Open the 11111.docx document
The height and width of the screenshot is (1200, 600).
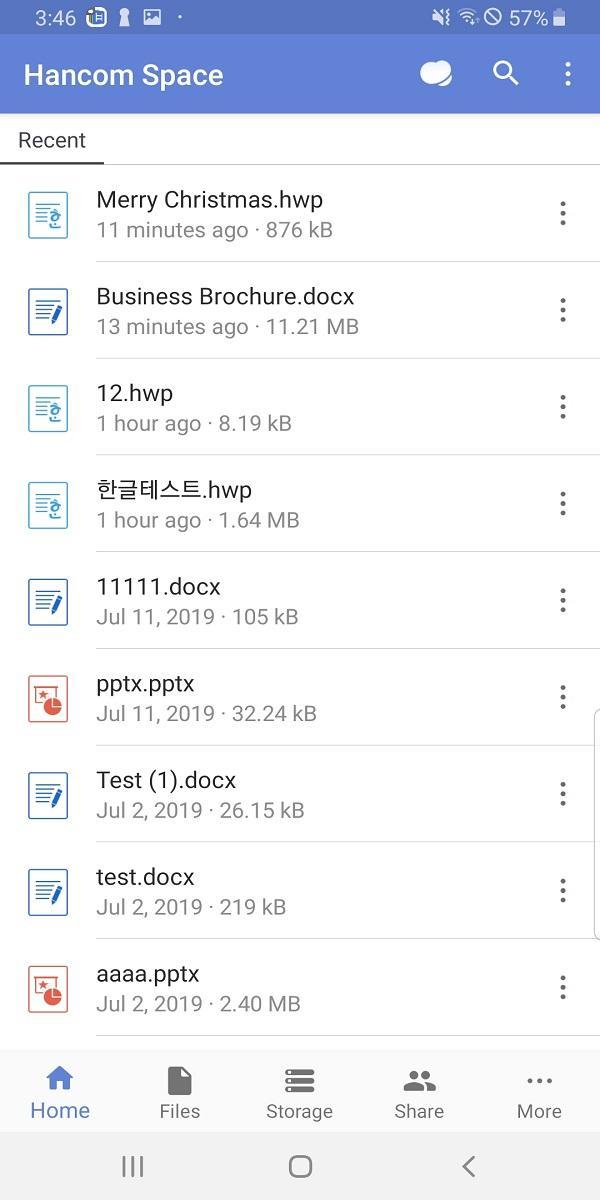[x=159, y=601]
